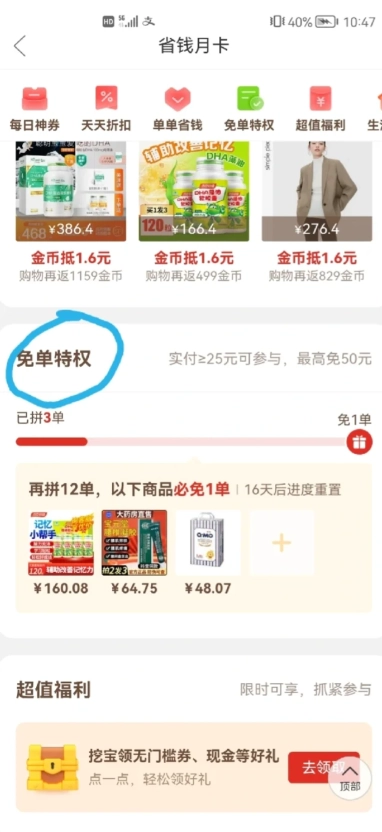
Task: Jump to the 超值福利 tab
Action: pos(320,110)
